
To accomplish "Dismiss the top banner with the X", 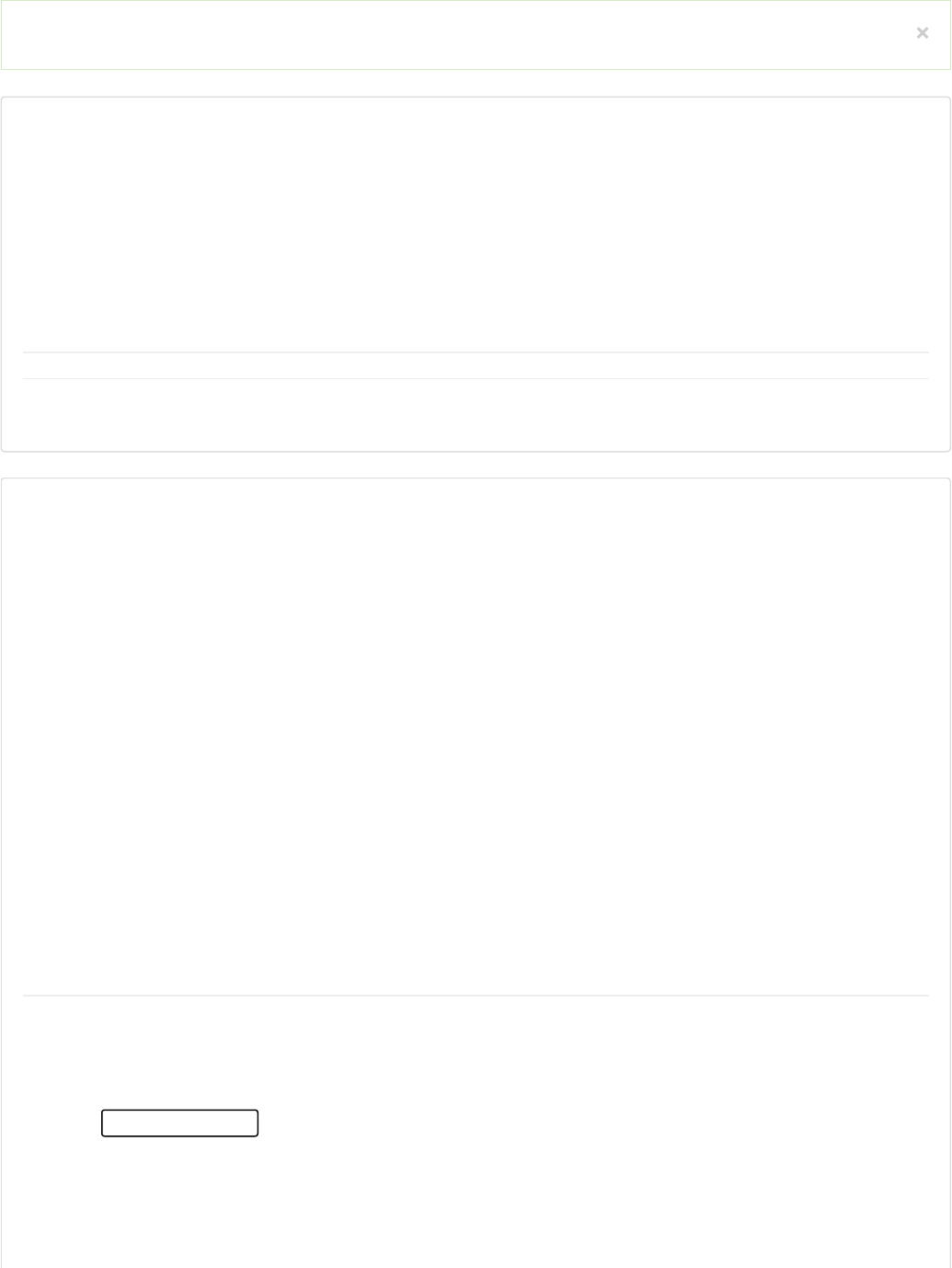I will (922, 33).
